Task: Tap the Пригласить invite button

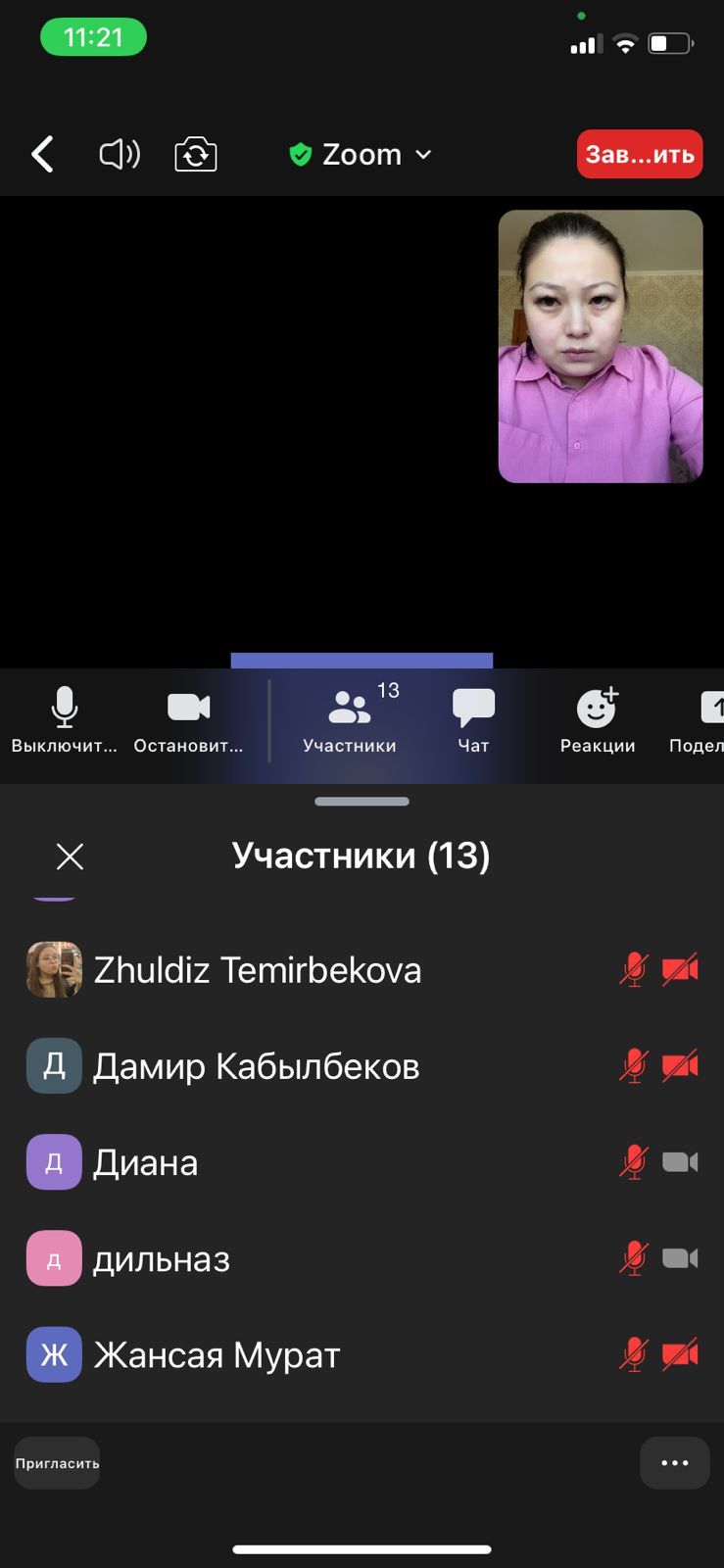Action: click(x=57, y=1463)
